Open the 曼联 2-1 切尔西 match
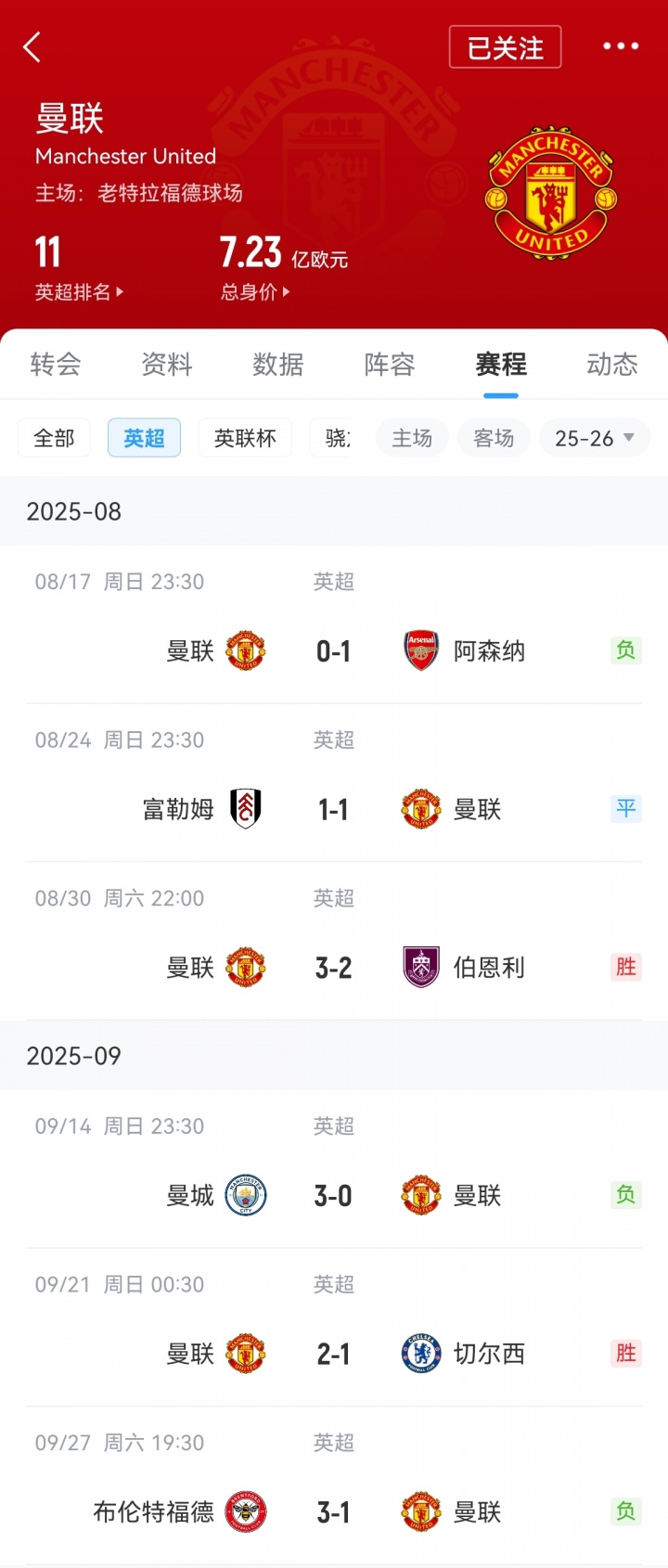 [x=334, y=1355]
